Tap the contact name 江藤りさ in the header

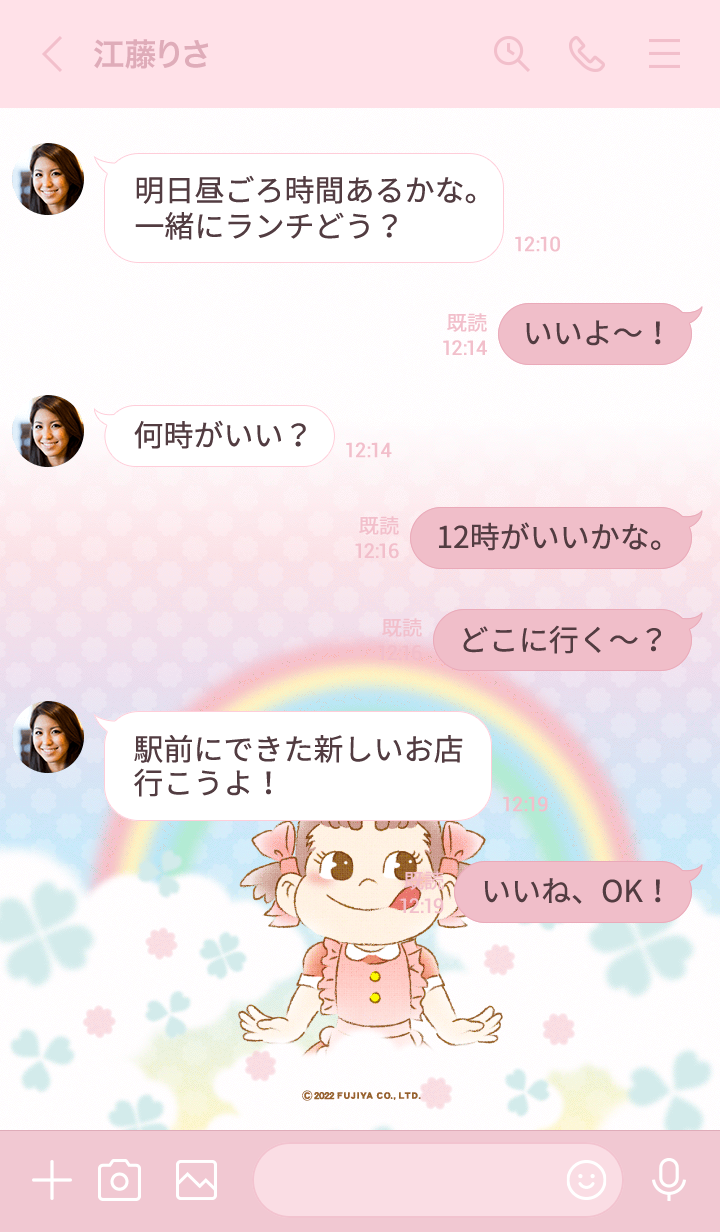tap(148, 55)
